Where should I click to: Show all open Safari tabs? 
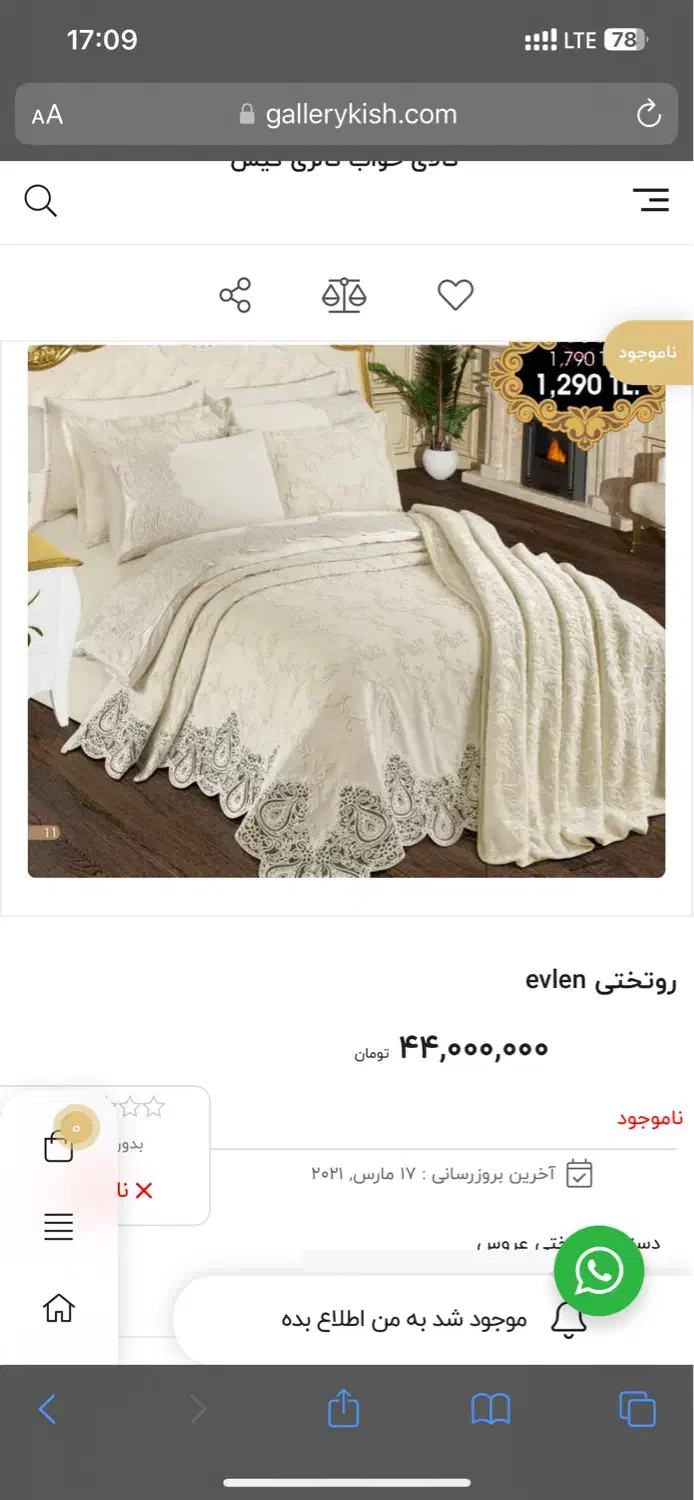pyautogui.click(x=637, y=1409)
